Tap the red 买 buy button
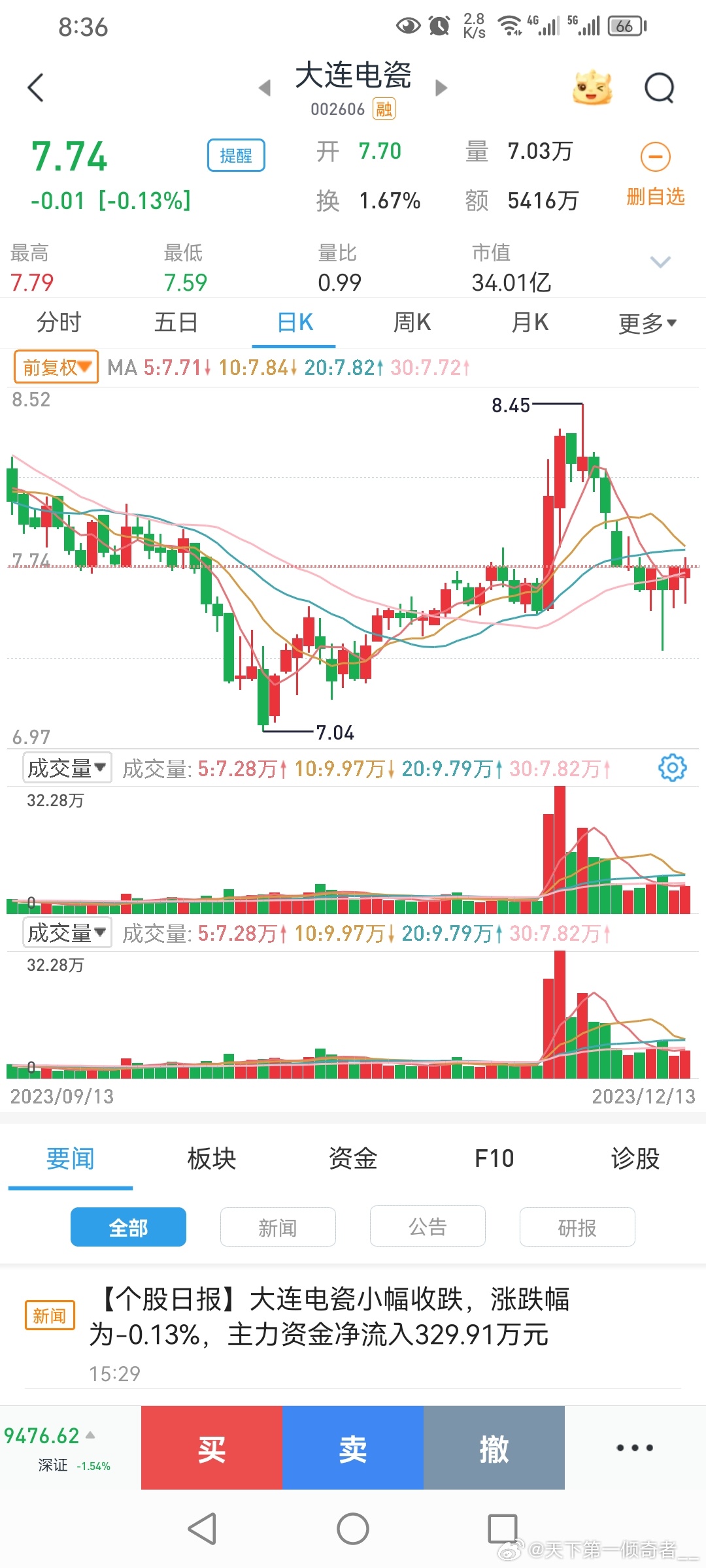Viewport: 706px width, 1568px height. (212, 1448)
